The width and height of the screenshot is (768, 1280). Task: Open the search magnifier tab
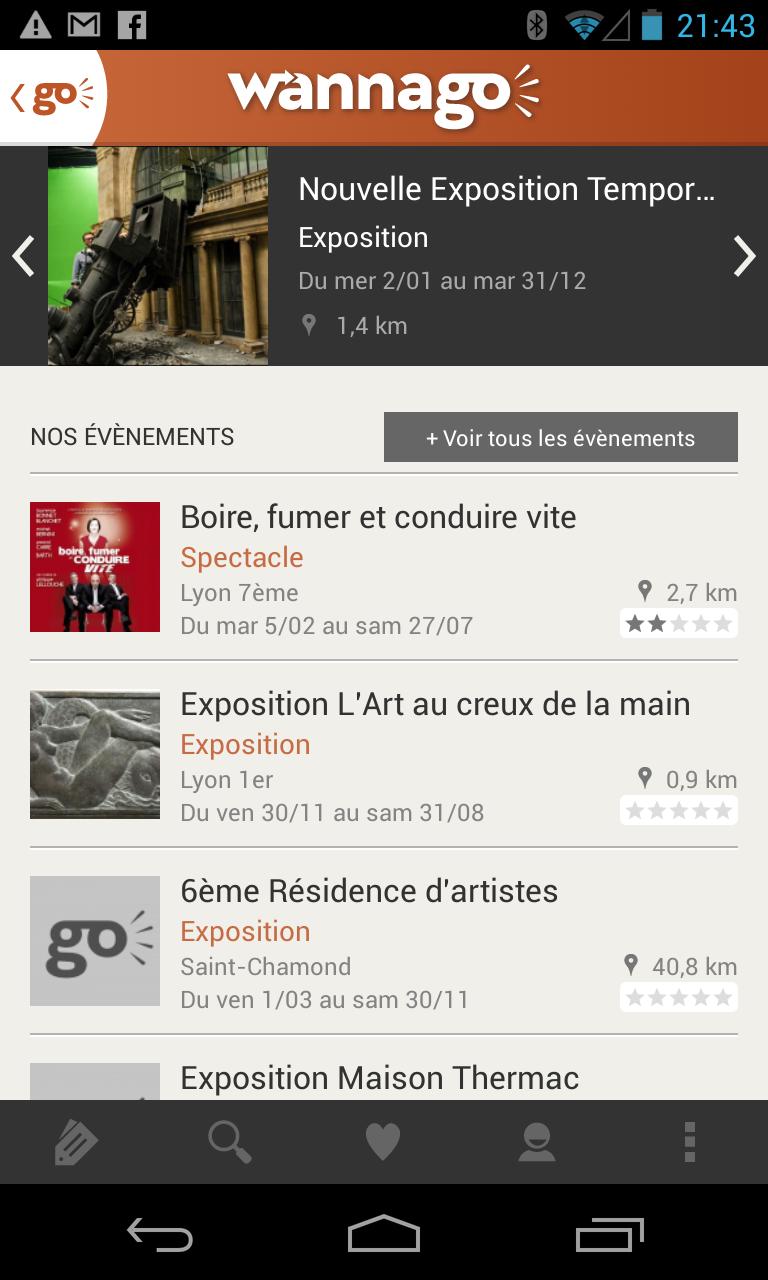(230, 1142)
